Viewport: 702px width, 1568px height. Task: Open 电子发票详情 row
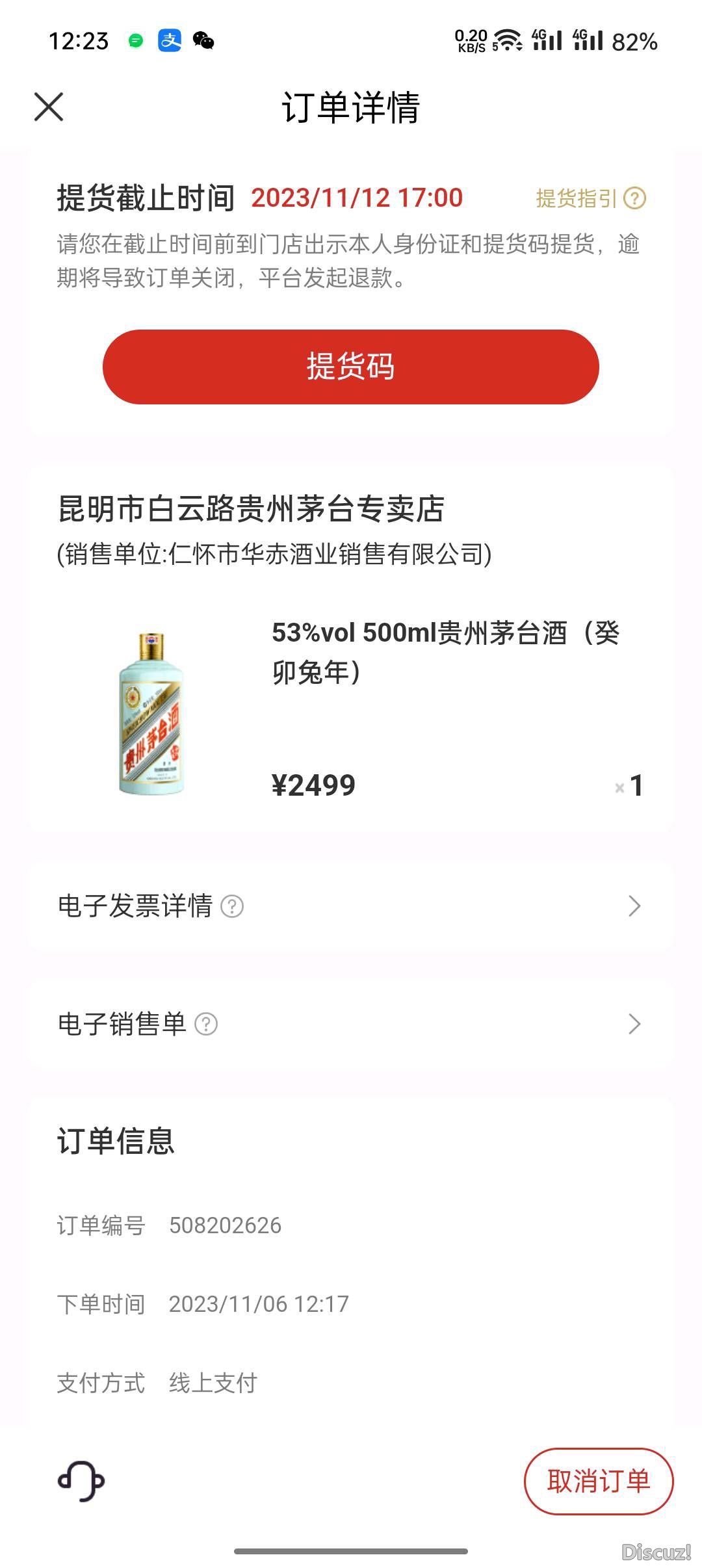pyautogui.click(x=351, y=906)
